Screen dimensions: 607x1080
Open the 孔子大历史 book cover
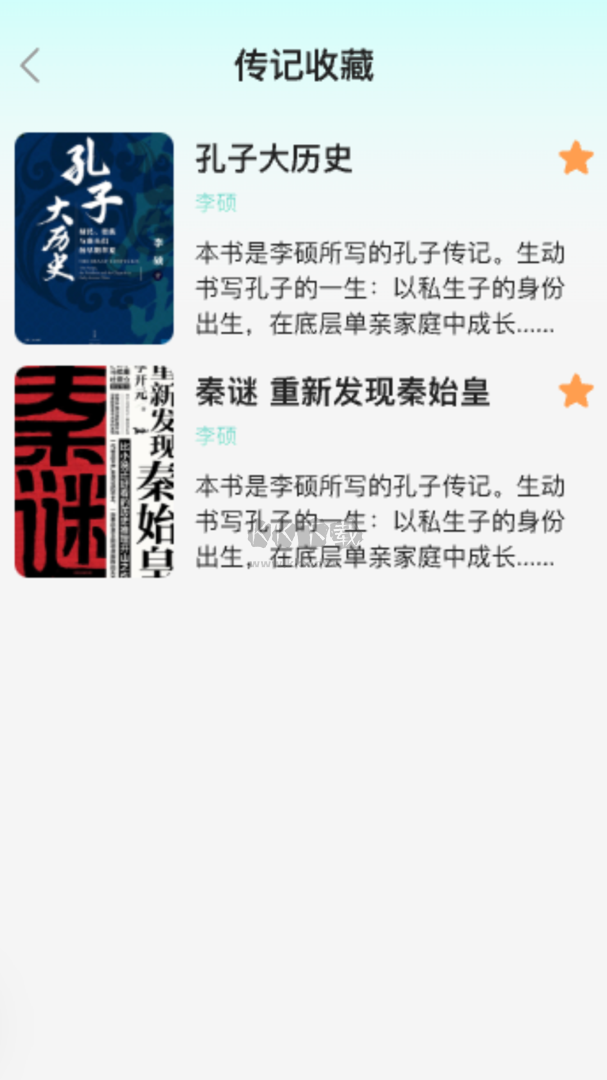94,238
